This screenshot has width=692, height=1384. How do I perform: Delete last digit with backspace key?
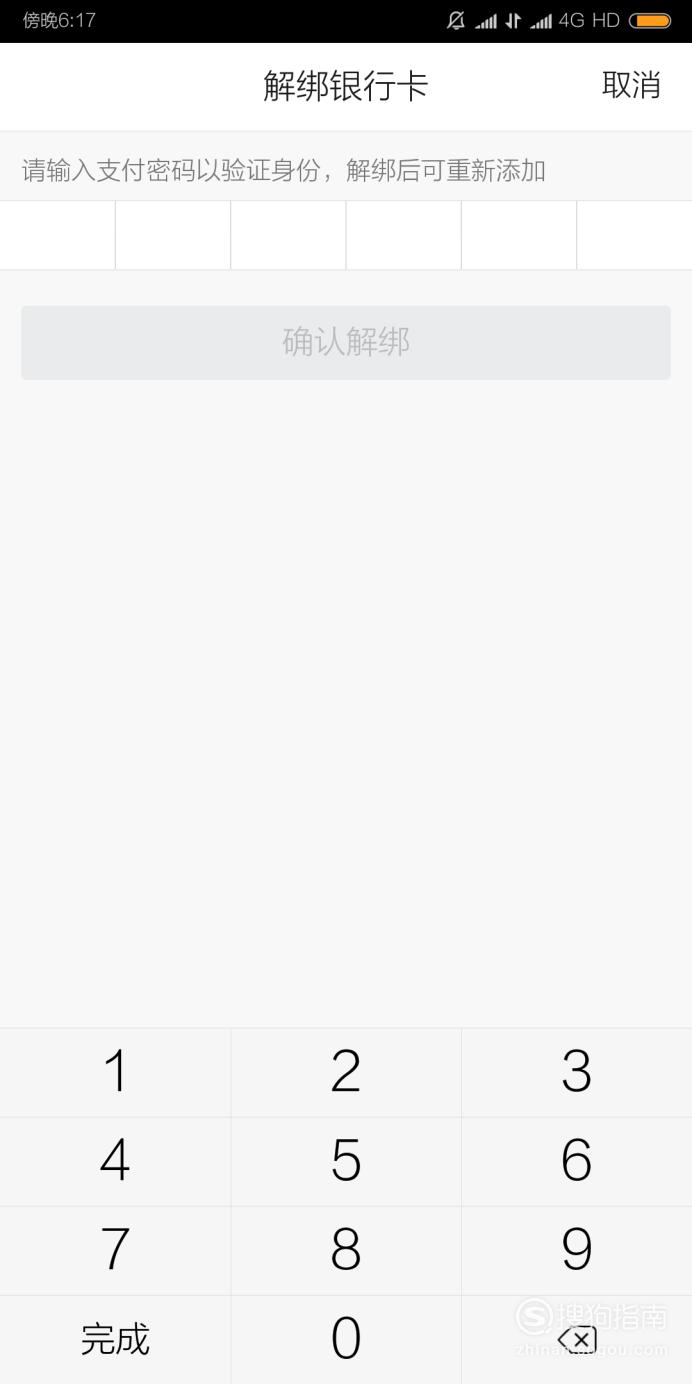(x=577, y=1339)
